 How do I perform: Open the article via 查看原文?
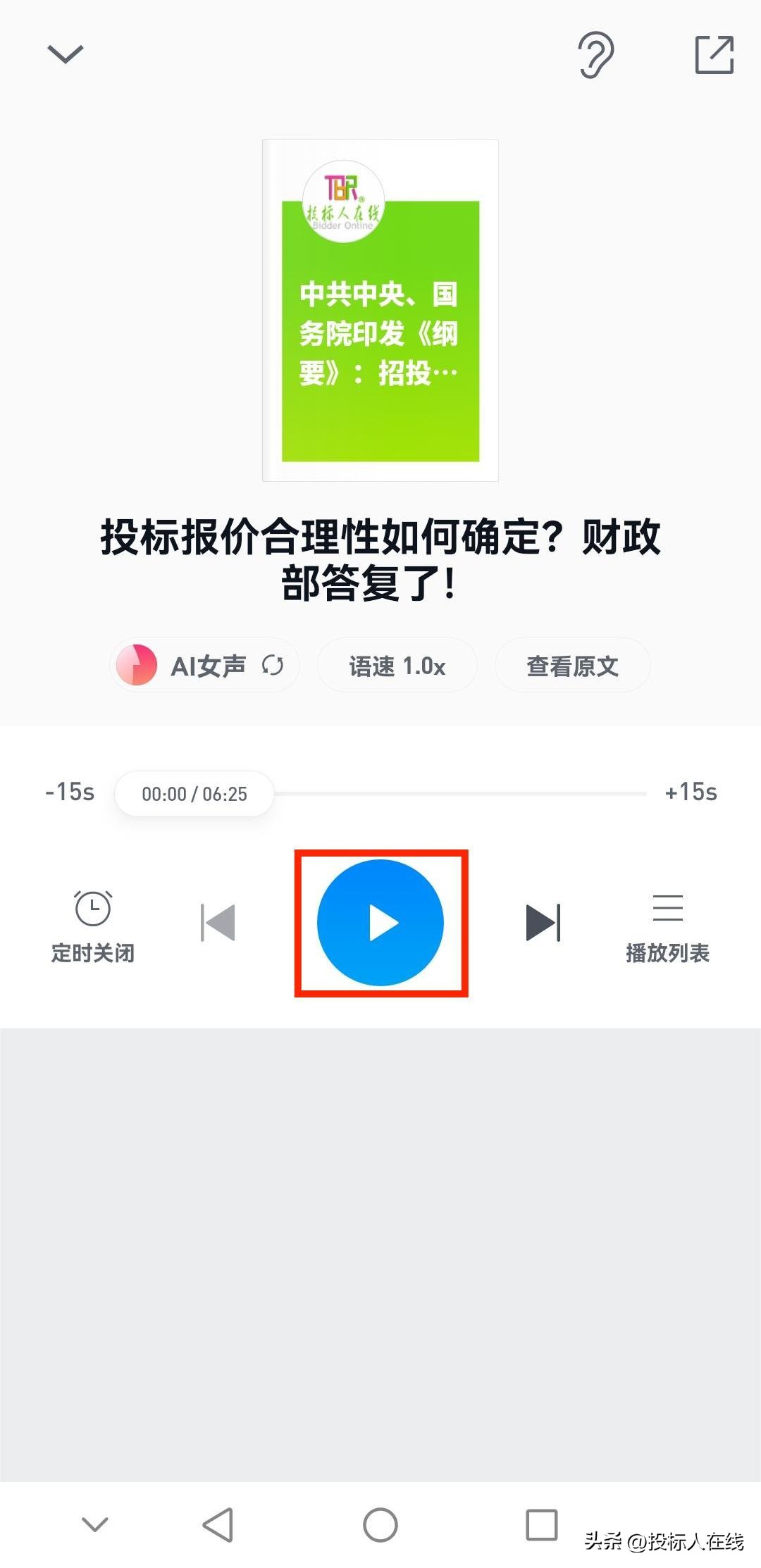[571, 665]
